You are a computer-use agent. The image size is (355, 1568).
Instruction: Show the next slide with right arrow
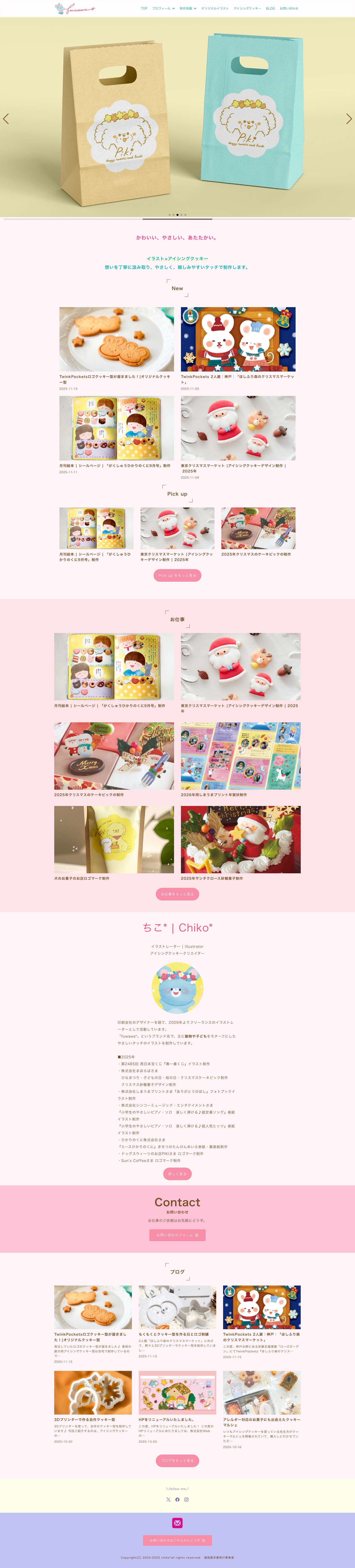(x=348, y=119)
